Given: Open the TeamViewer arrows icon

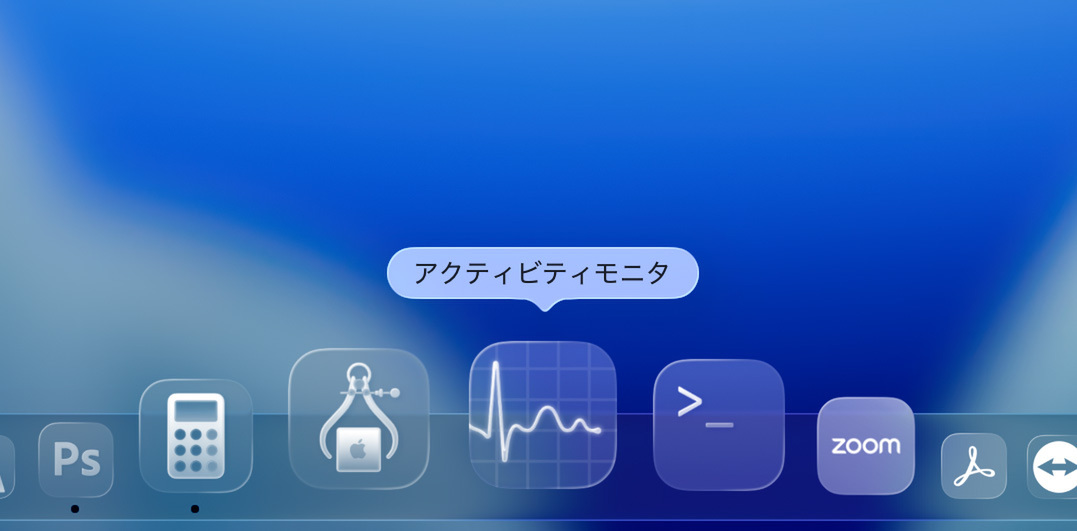Looking at the screenshot, I should (x=1053, y=467).
